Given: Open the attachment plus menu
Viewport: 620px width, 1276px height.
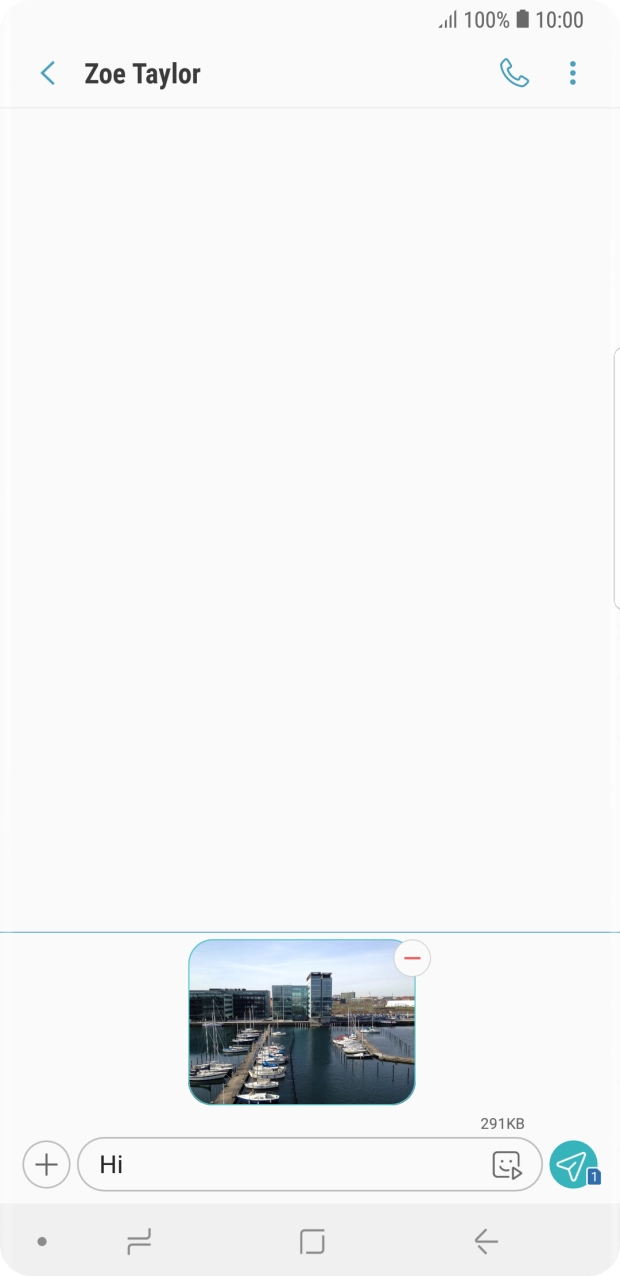Looking at the screenshot, I should pos(46,1165).
